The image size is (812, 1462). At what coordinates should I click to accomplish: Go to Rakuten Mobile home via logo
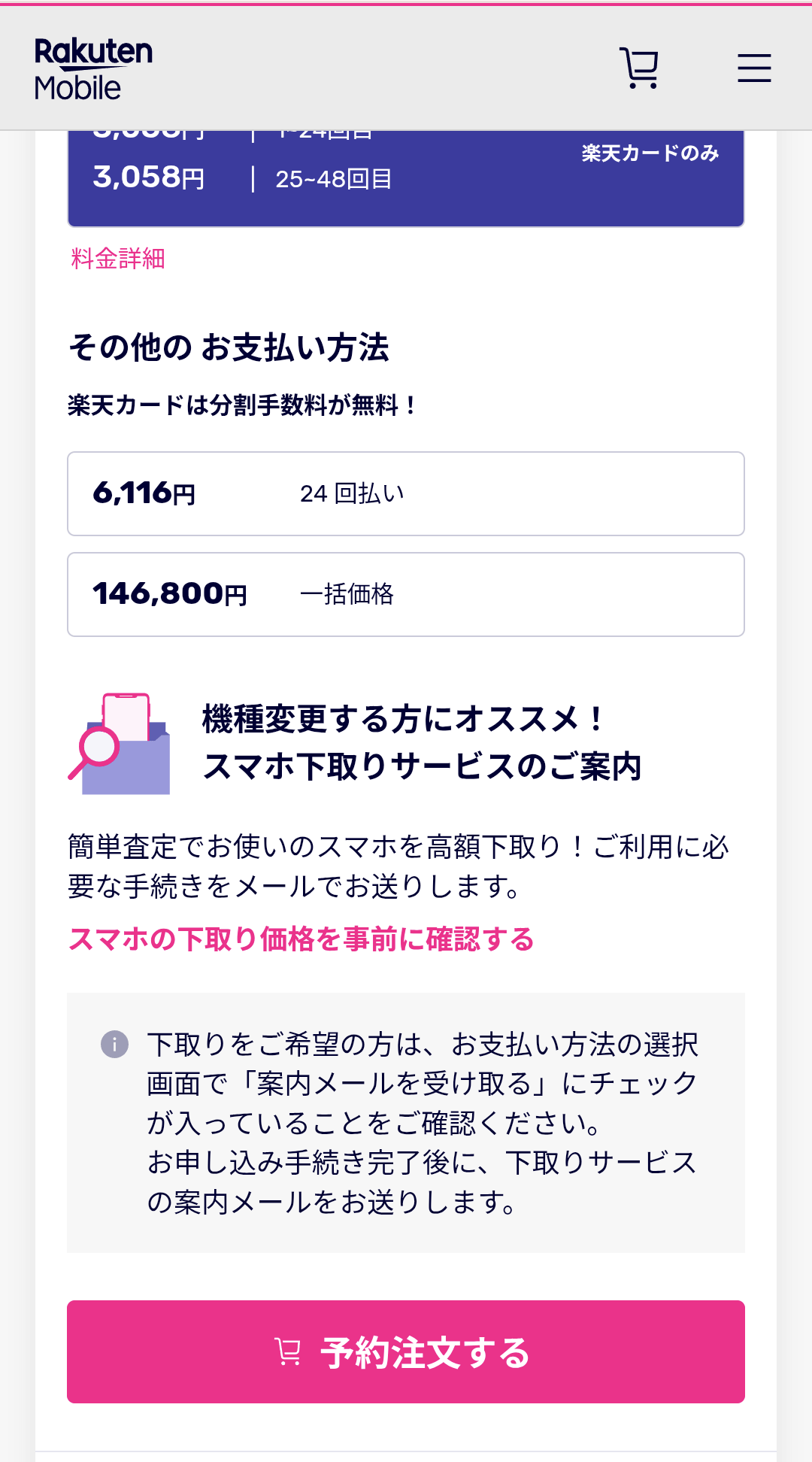tap(93, 69)
